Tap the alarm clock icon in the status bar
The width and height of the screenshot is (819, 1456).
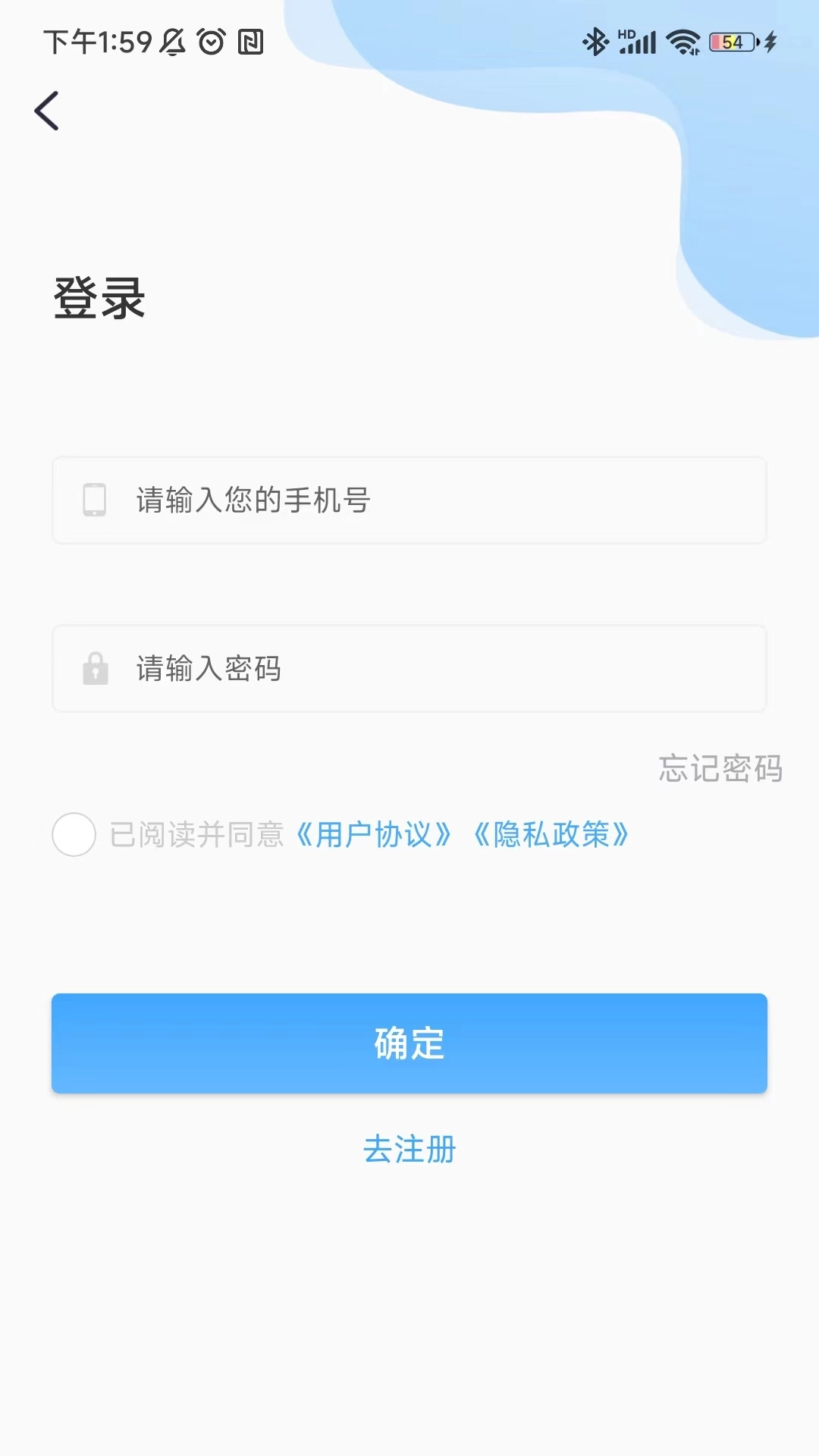point(209,44)
